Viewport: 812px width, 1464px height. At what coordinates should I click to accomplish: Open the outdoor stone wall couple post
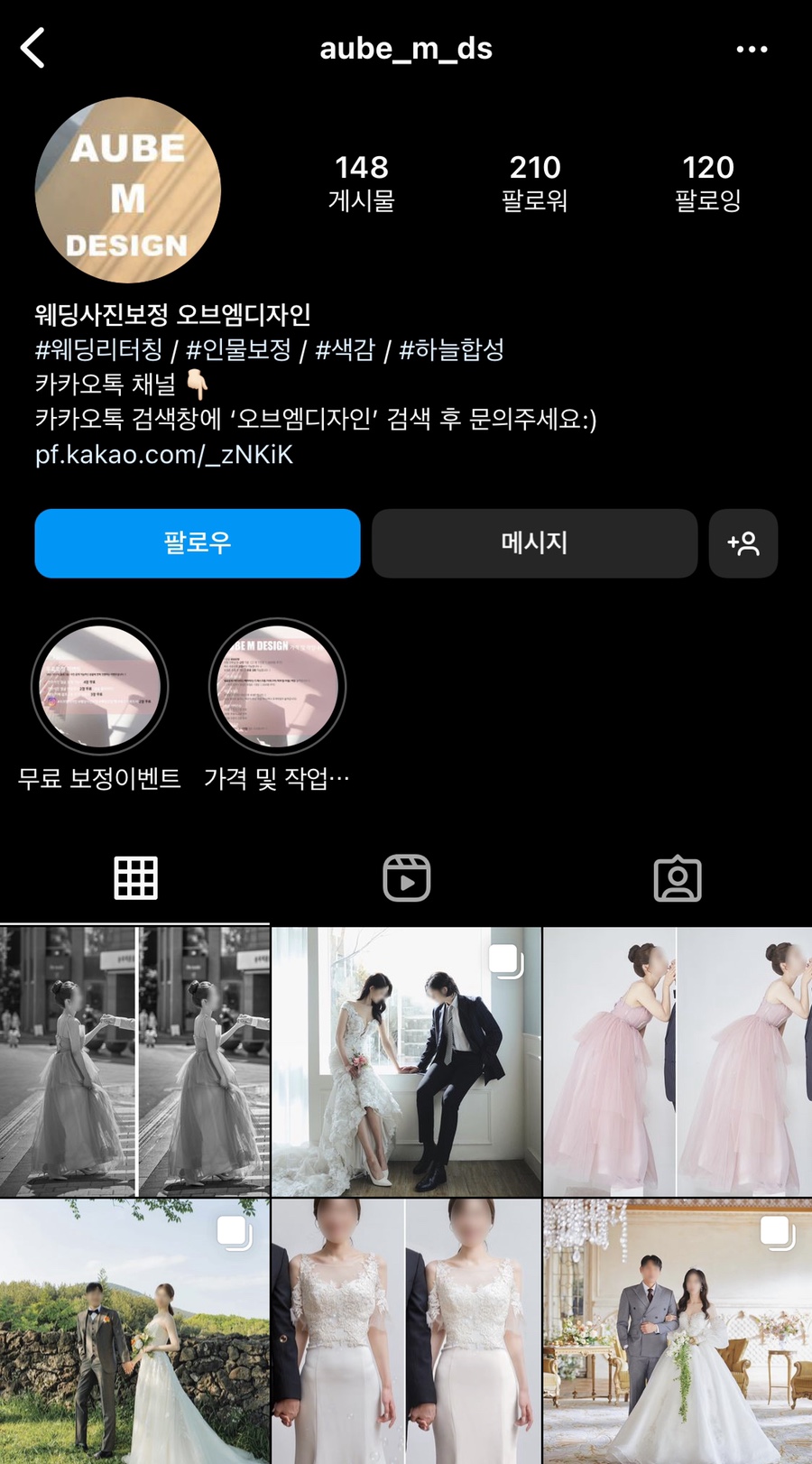134,1331
